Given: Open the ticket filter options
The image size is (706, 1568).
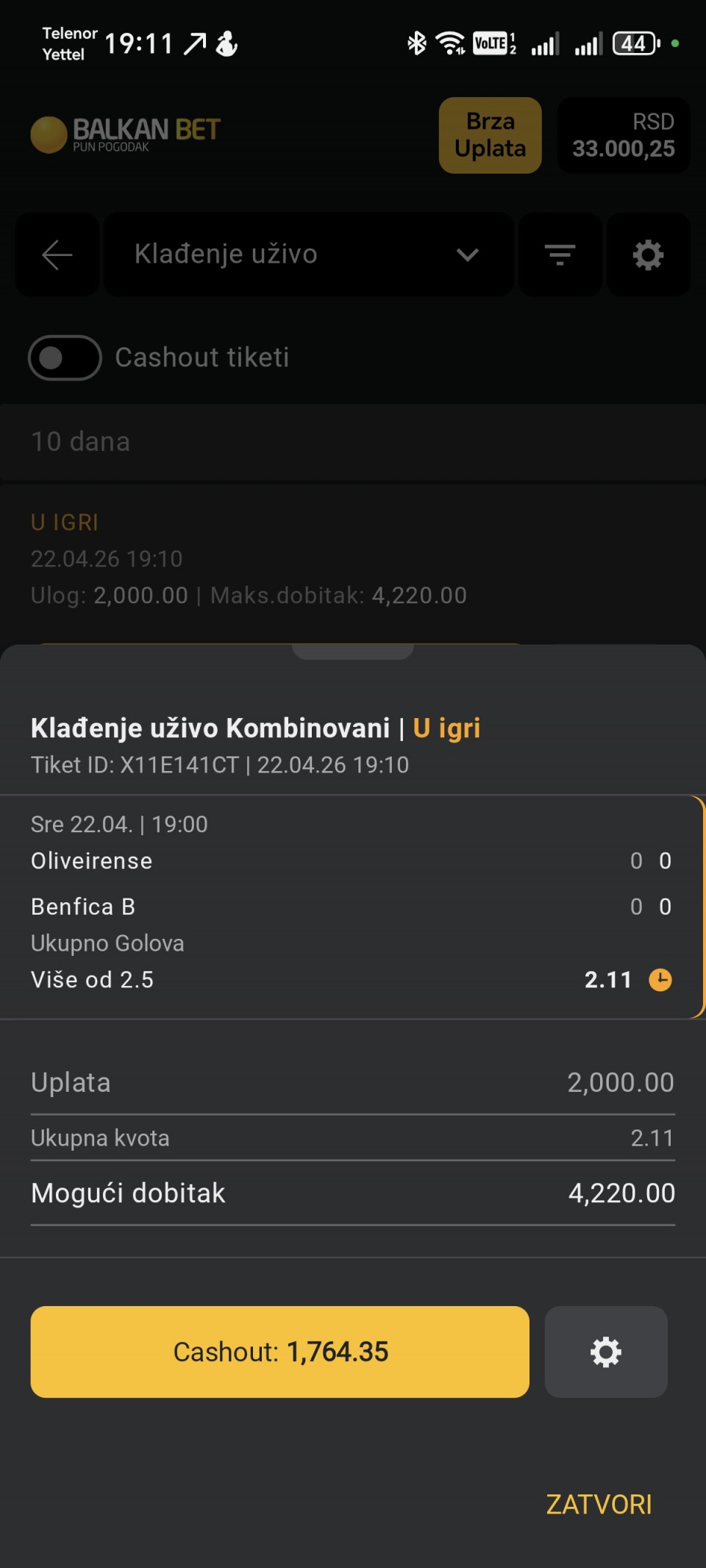Looking at the screenshot, I should point(560,255).
